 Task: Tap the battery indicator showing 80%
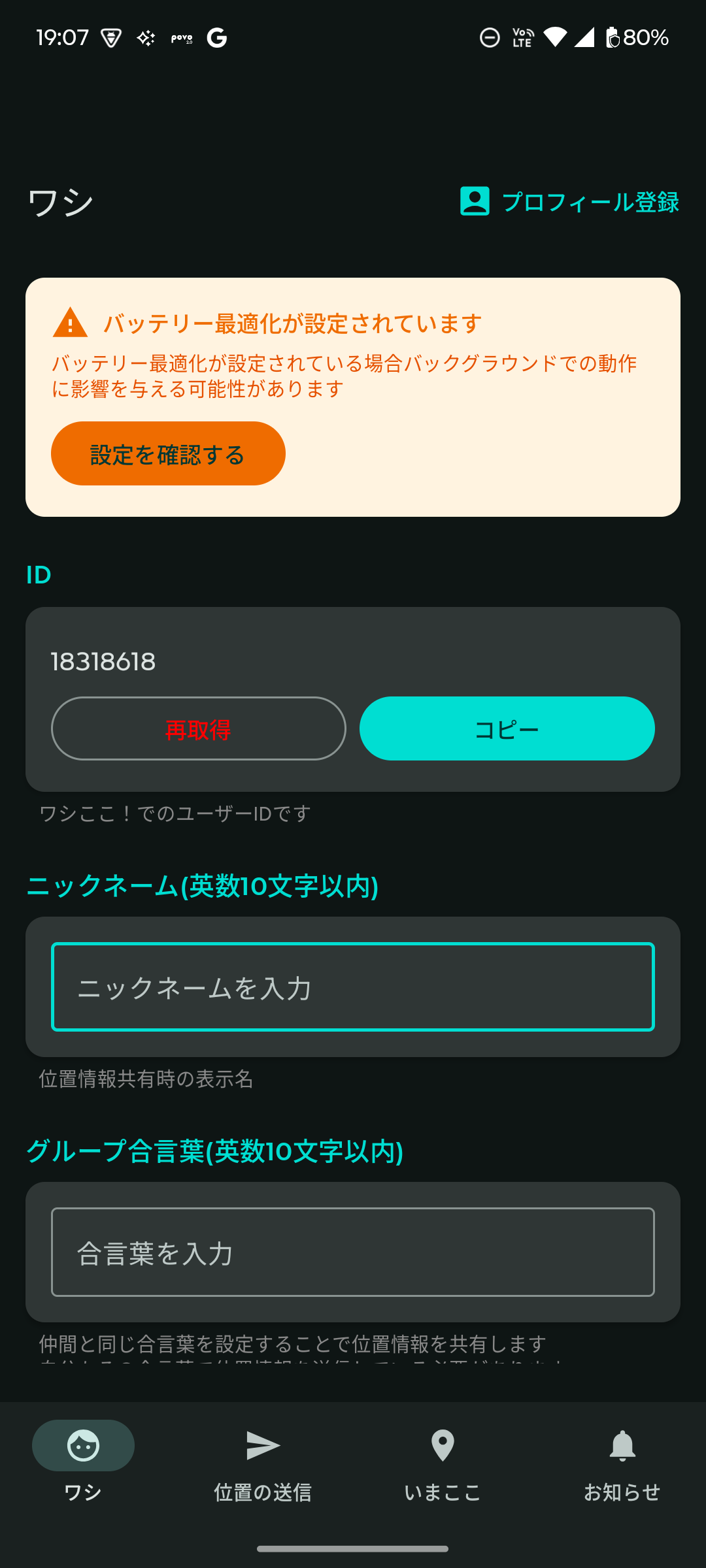631,37
